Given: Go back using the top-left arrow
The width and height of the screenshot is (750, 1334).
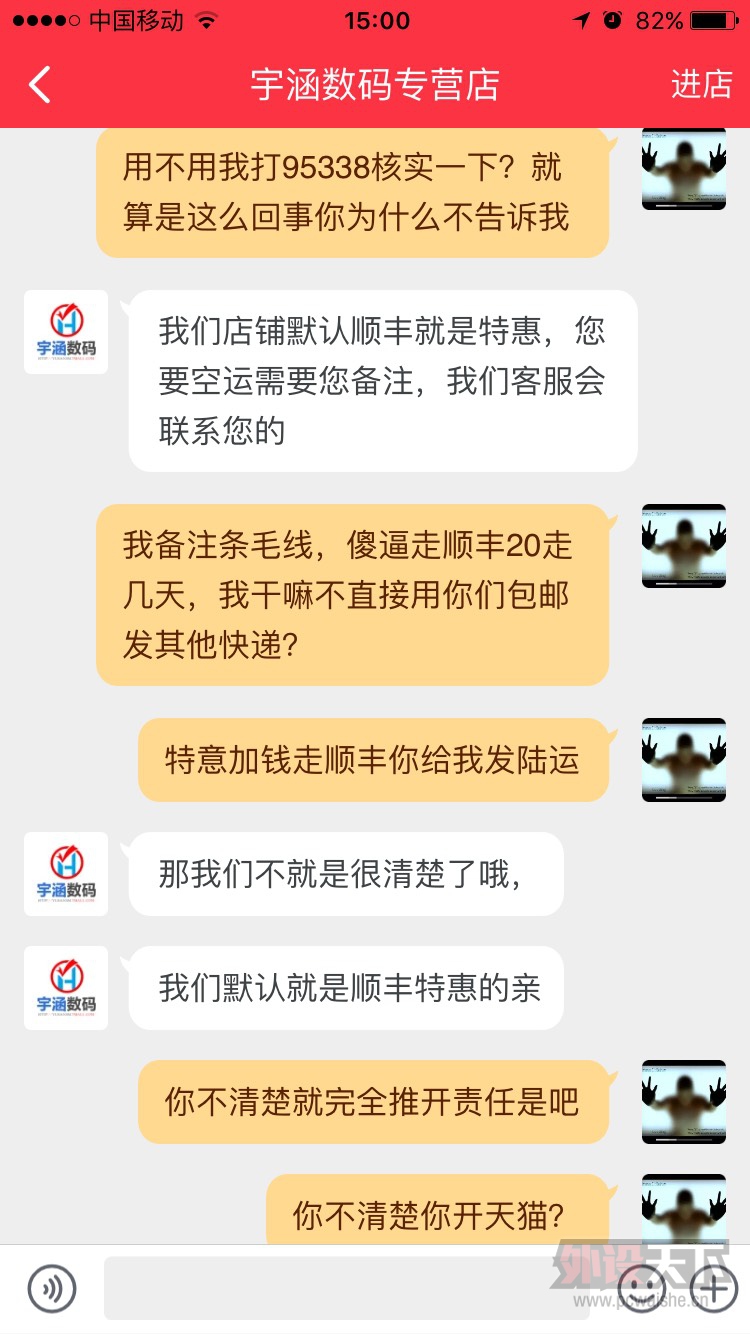Looking at the screenshot, I should (40, 85).
